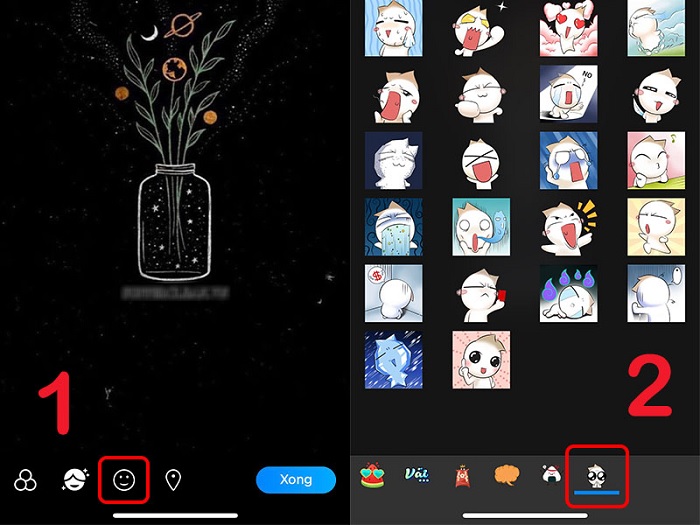This screenshot has height=525, width=700.
Task: Switch to the heart-eyes watermelon sticker pack
Action: tap(373, 474)
